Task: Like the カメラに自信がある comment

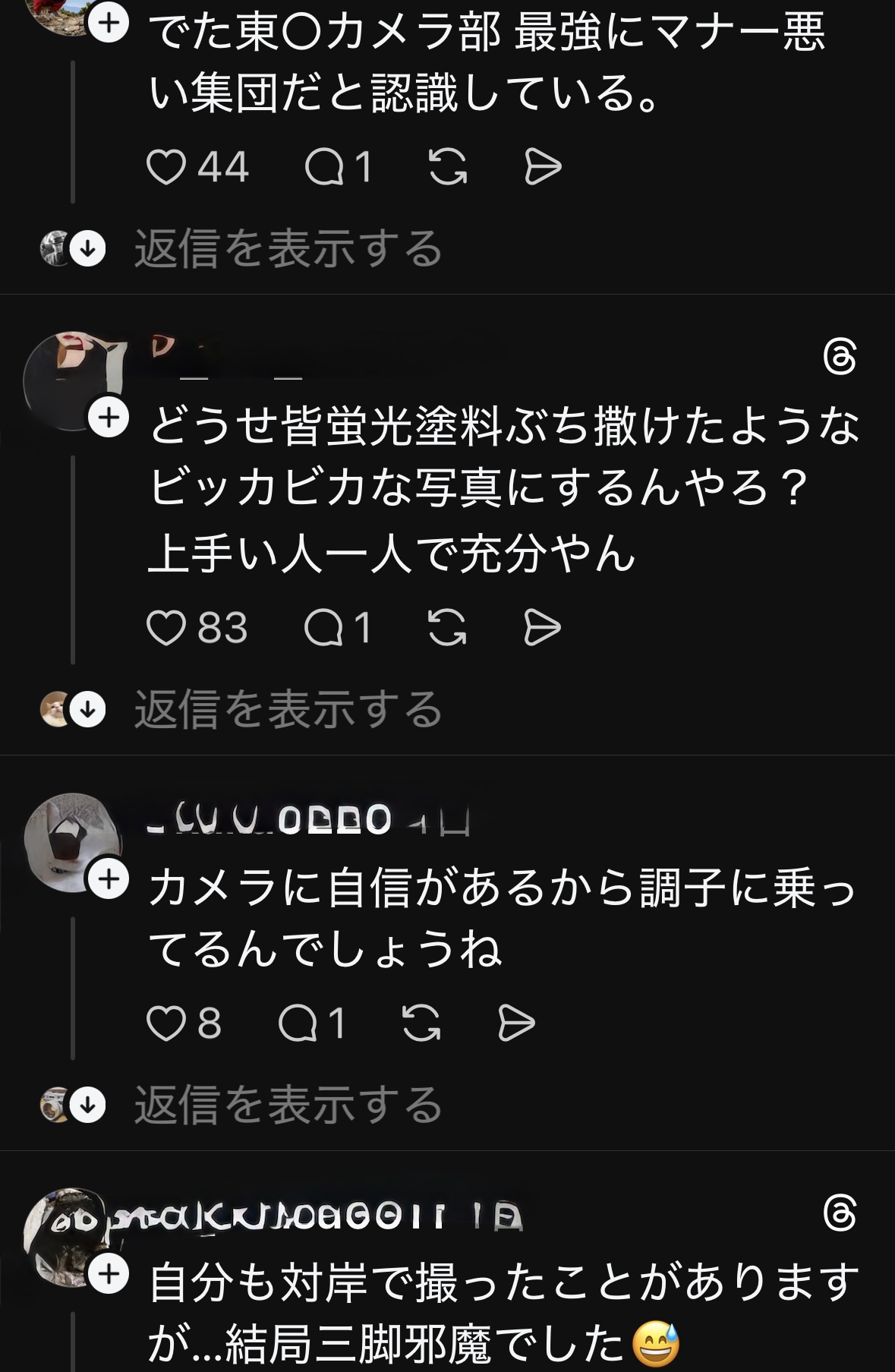Action: click(x=166, y=1023)
